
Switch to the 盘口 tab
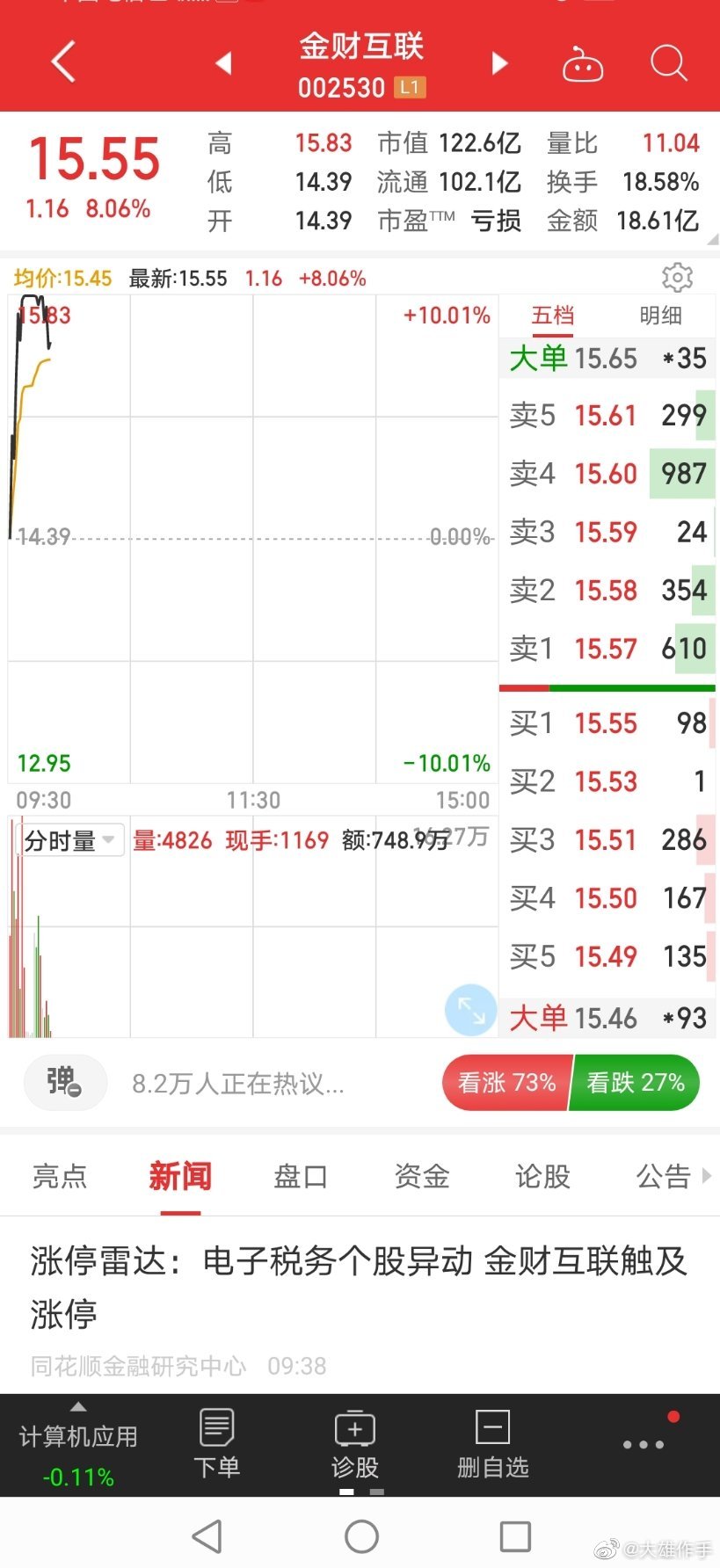click(301, 1176)
